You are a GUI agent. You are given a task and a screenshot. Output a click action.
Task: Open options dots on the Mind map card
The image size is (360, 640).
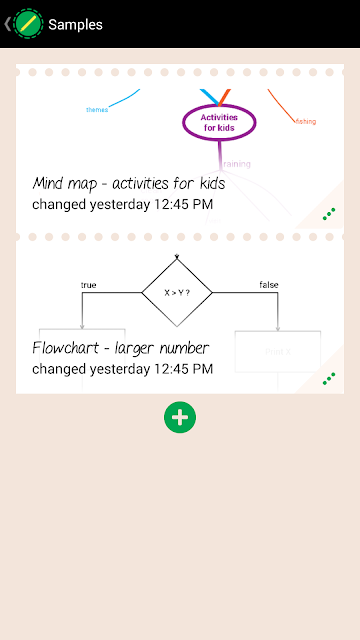[x=329, y=214]
